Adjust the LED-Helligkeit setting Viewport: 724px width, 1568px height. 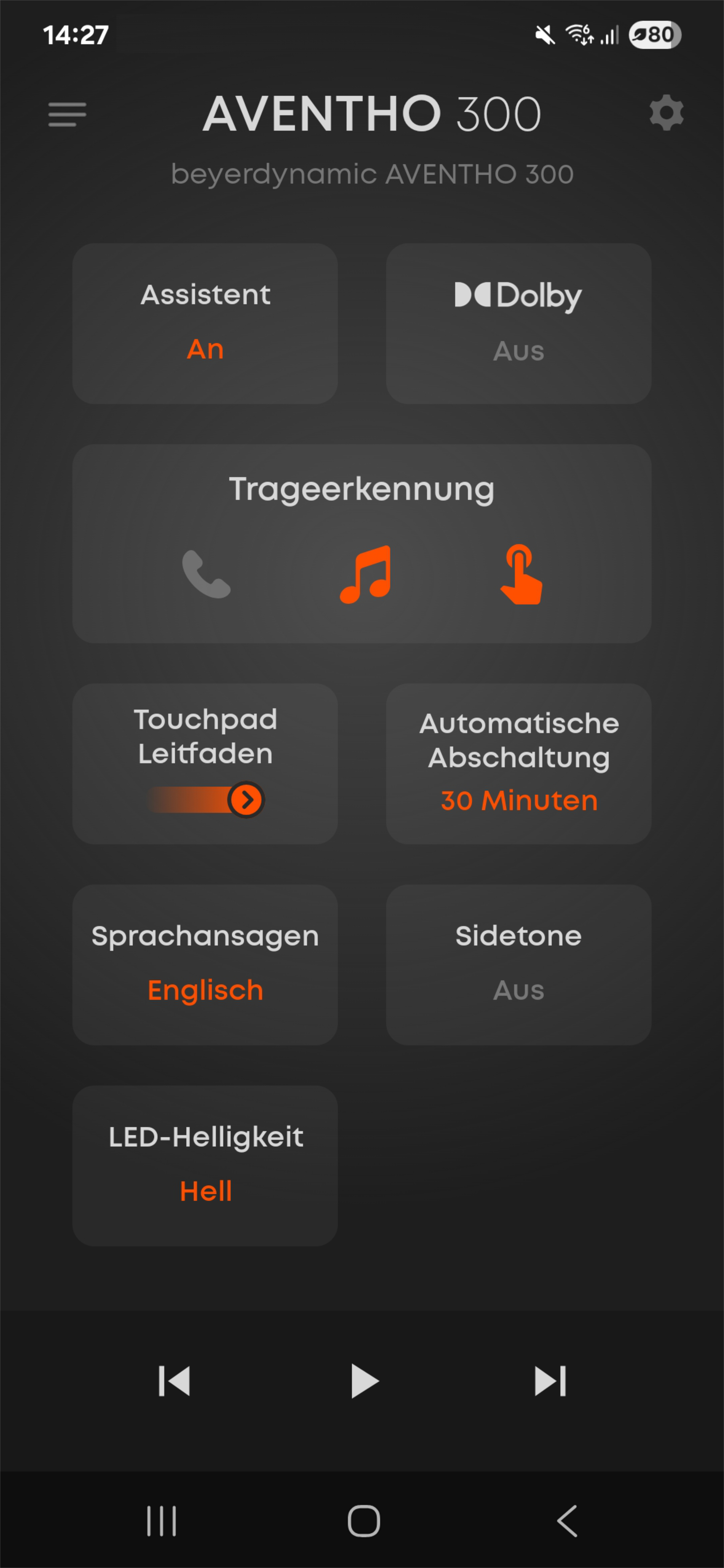(205, 1166)
